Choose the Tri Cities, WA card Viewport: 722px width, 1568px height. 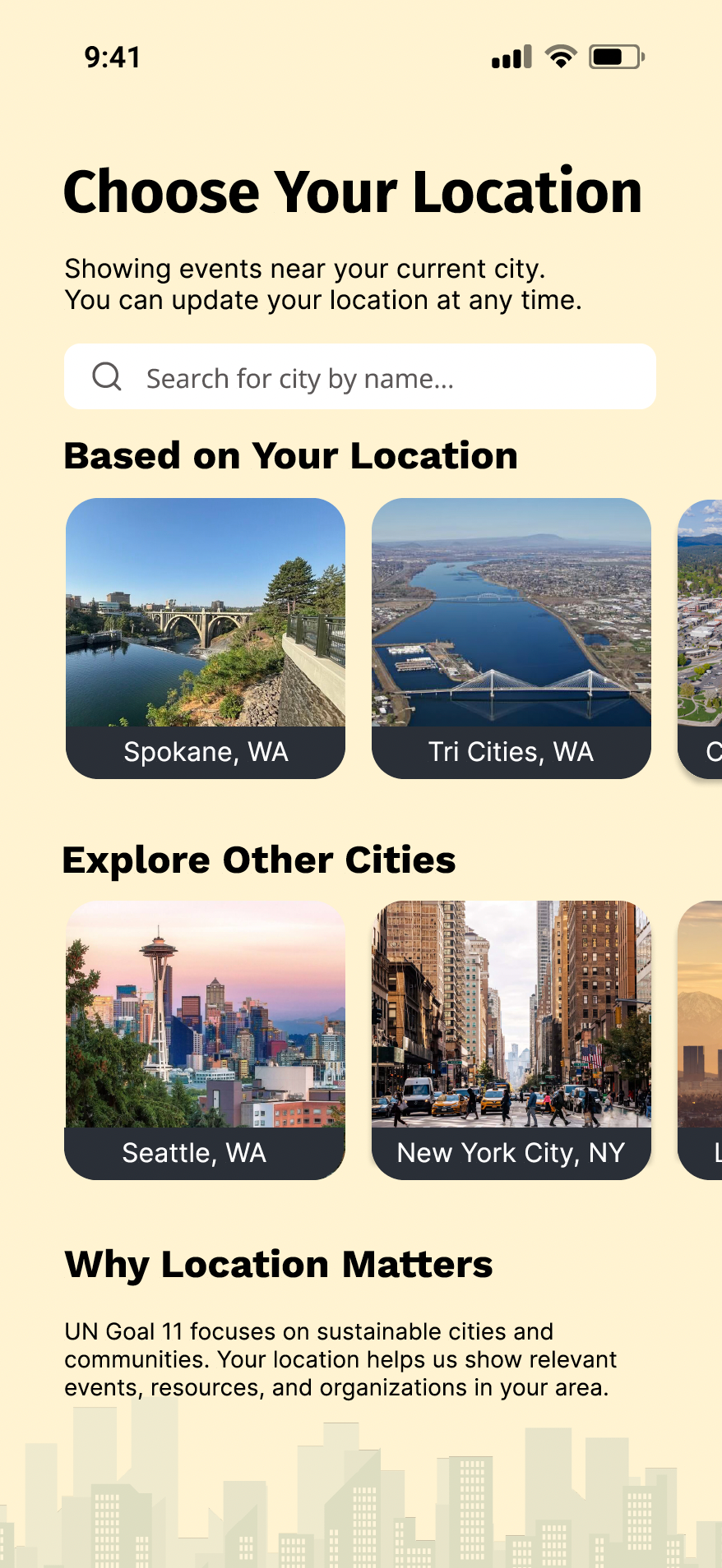click(511, 639)
